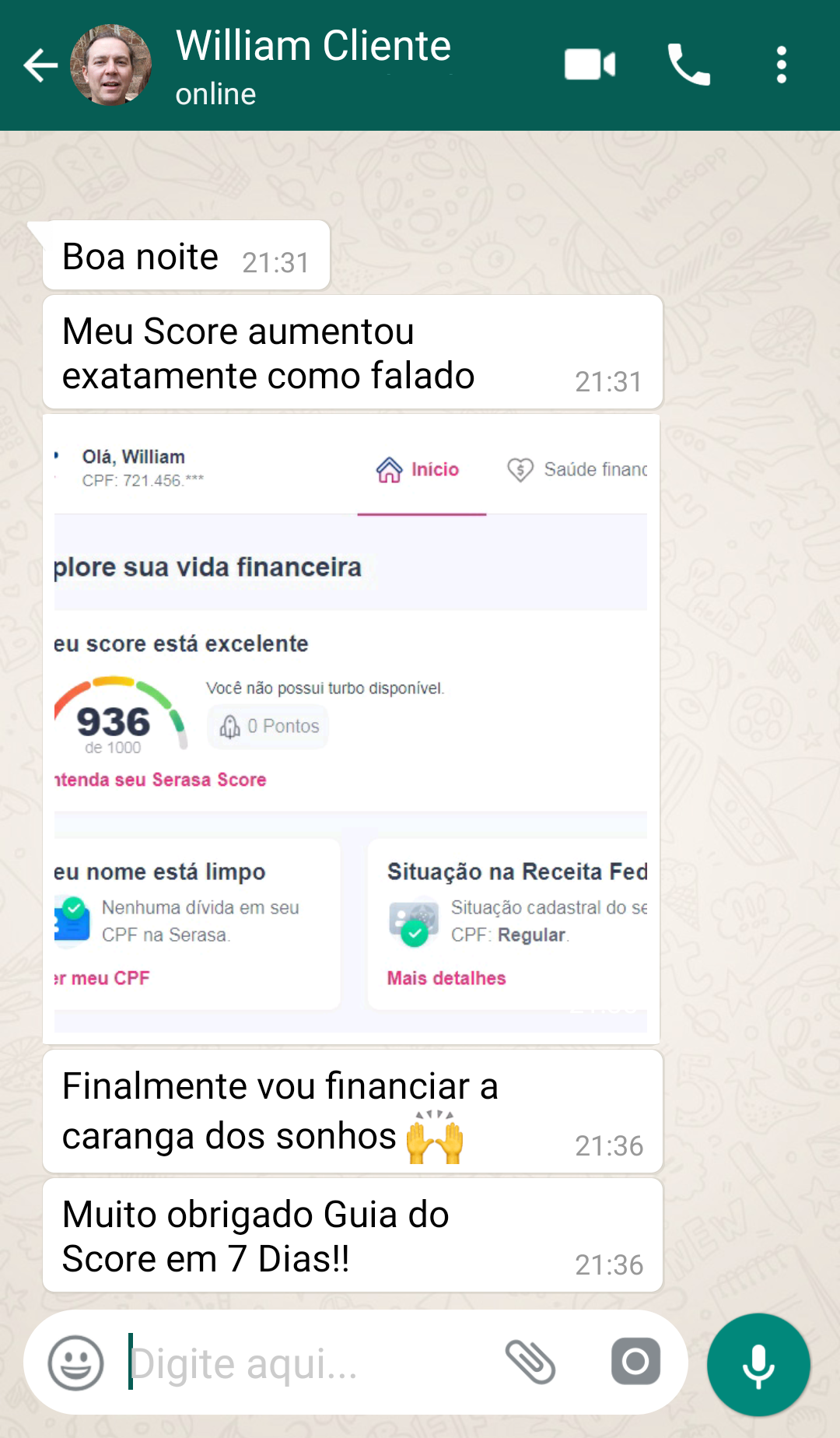Open the emoji picker
Viewport: 840px width, 1438px height.
click(x=75, y=1363)
